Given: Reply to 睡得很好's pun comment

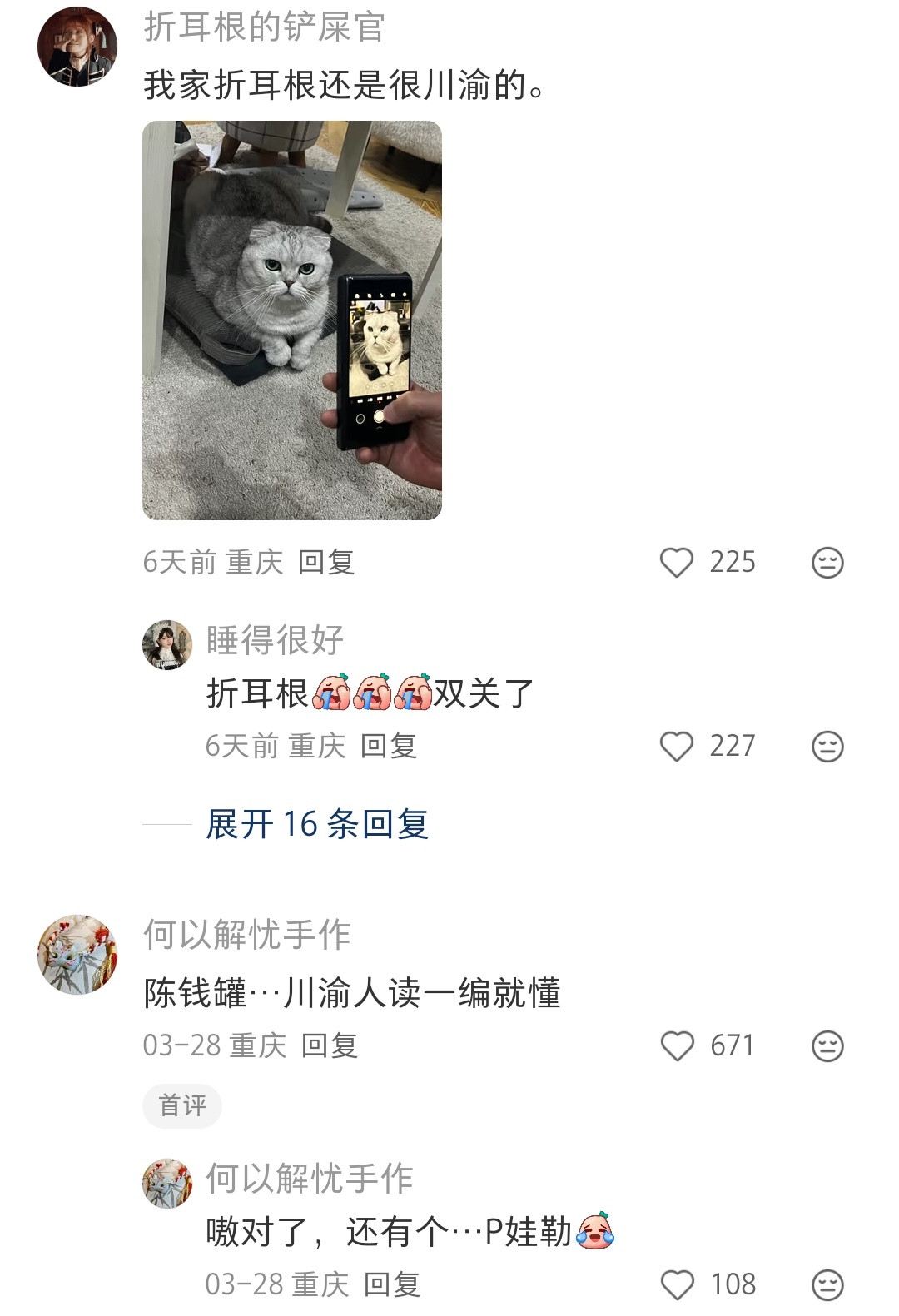Looking at the screenshot, I should pyautogui.click(x=390, y=747).
